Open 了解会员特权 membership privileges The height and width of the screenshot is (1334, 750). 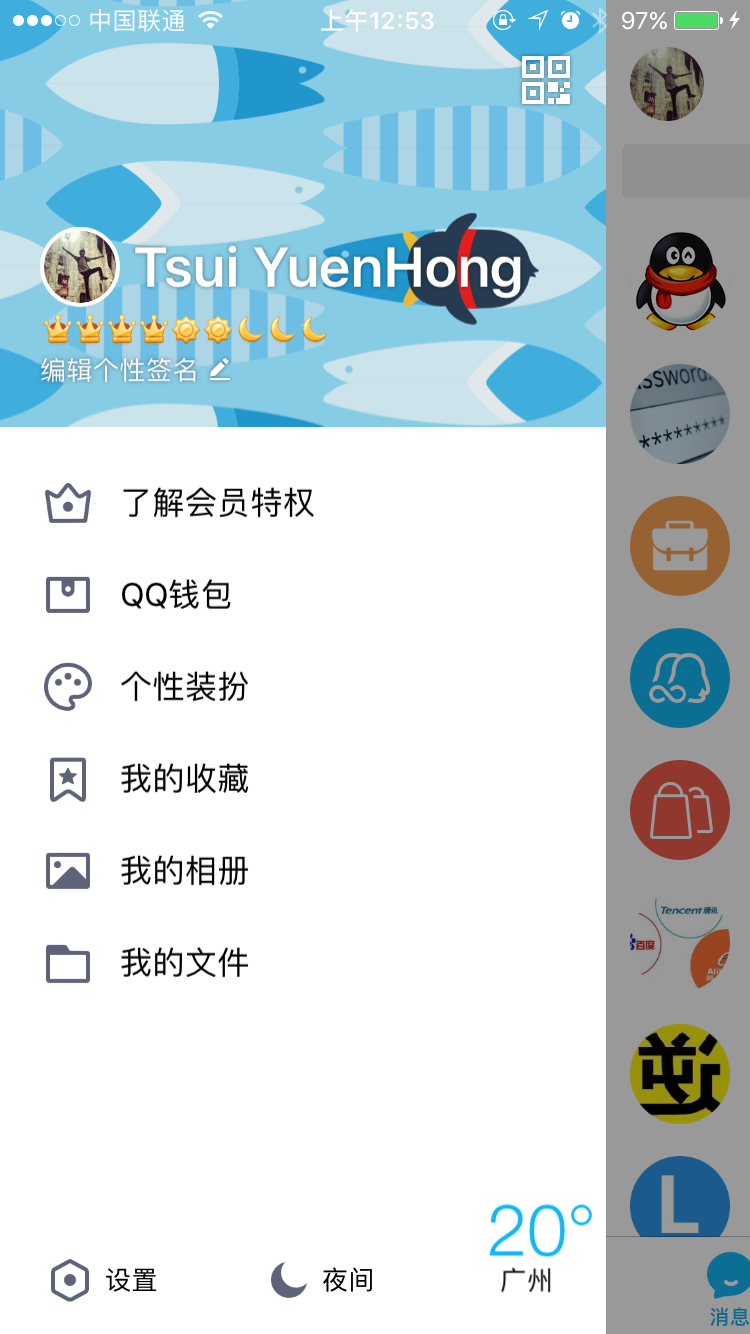[x=217, y=502]
